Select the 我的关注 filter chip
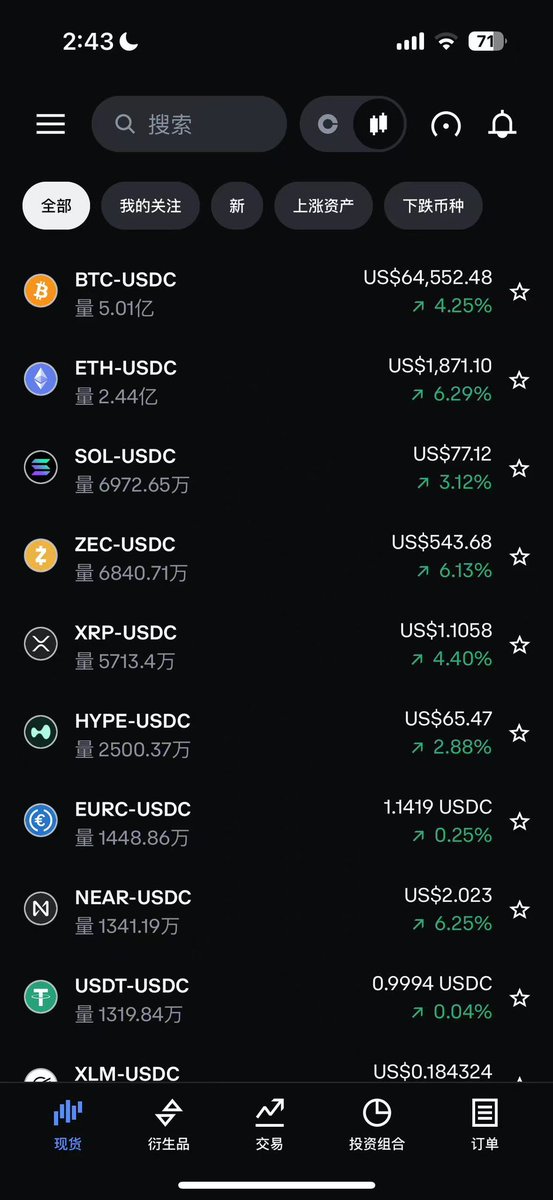This screenshot has height=1200, width=553. [x=151, y=206]
